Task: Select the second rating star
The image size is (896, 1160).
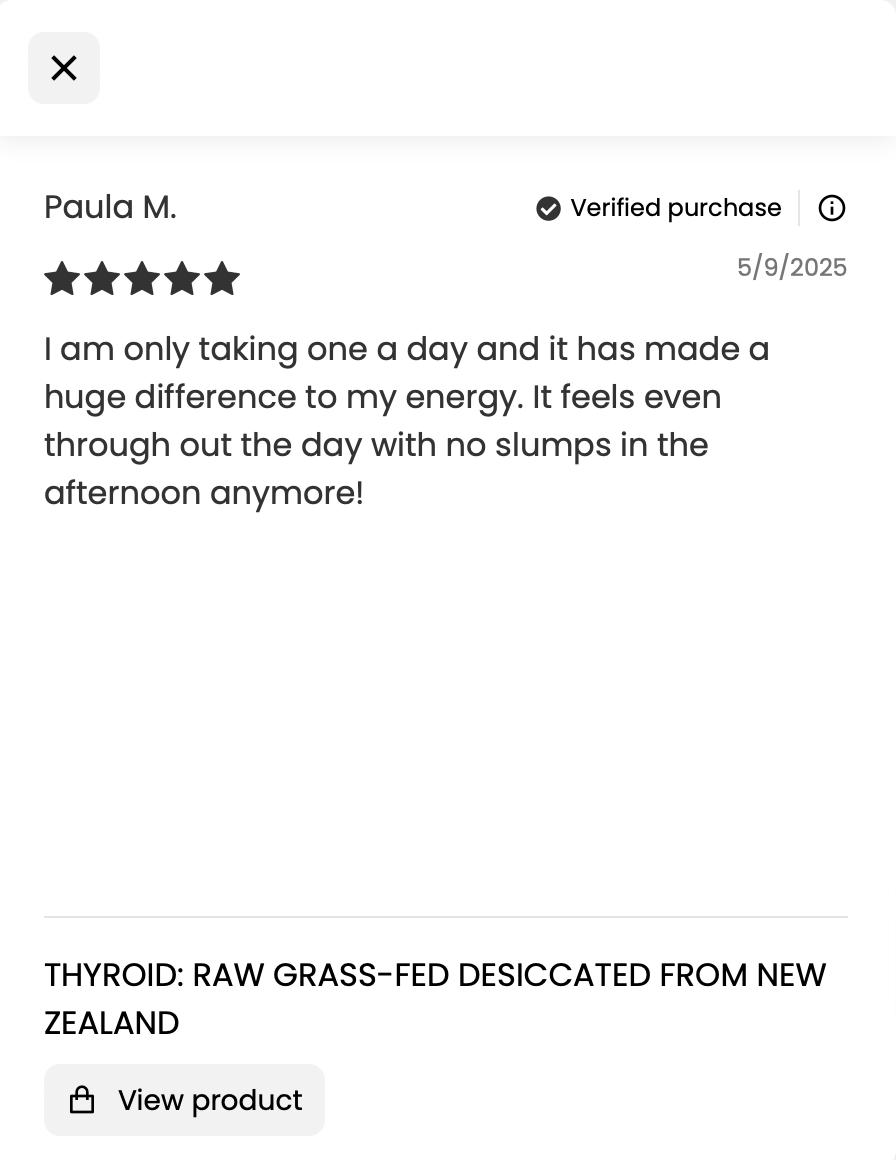Action: [102, 279]
